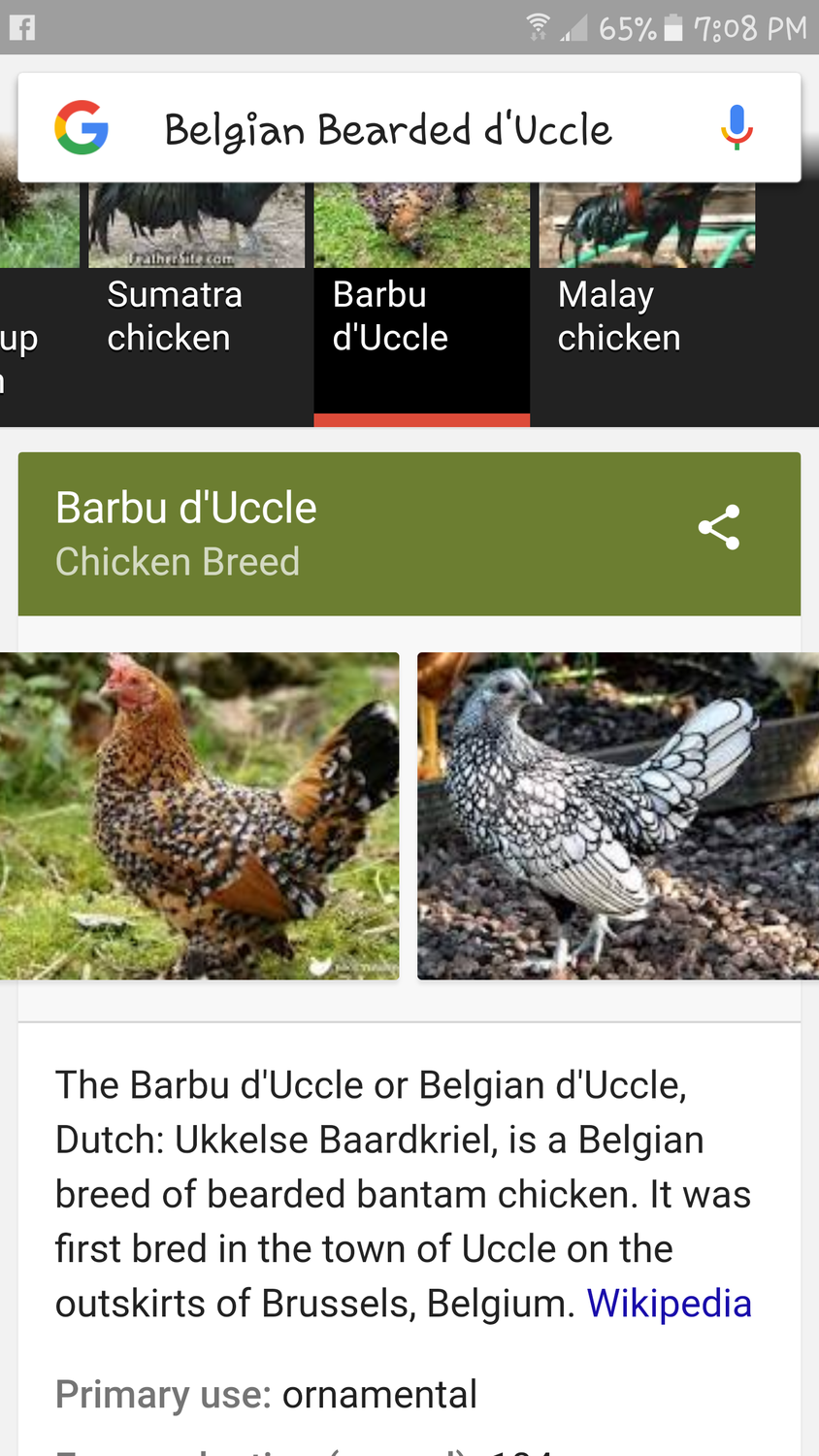Select the Sumatra chicken breed card
Viewport: 819px width, 1456px height.
click(196, 301)
